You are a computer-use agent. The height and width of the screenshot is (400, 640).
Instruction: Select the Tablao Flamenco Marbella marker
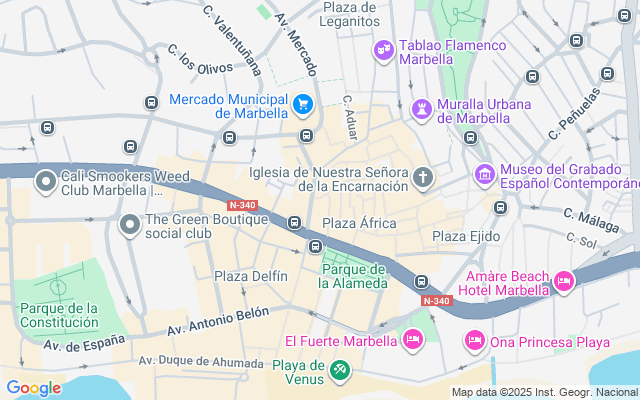click(383, 49)
